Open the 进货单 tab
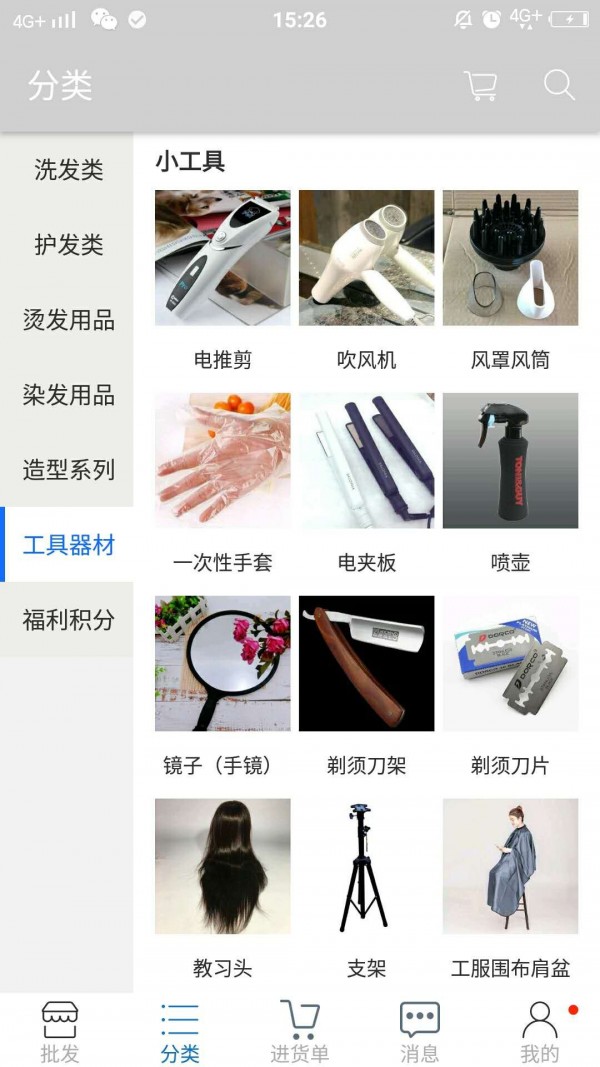The height and width of the screenshot is (1067, 600). click(x=299, y=1032)
